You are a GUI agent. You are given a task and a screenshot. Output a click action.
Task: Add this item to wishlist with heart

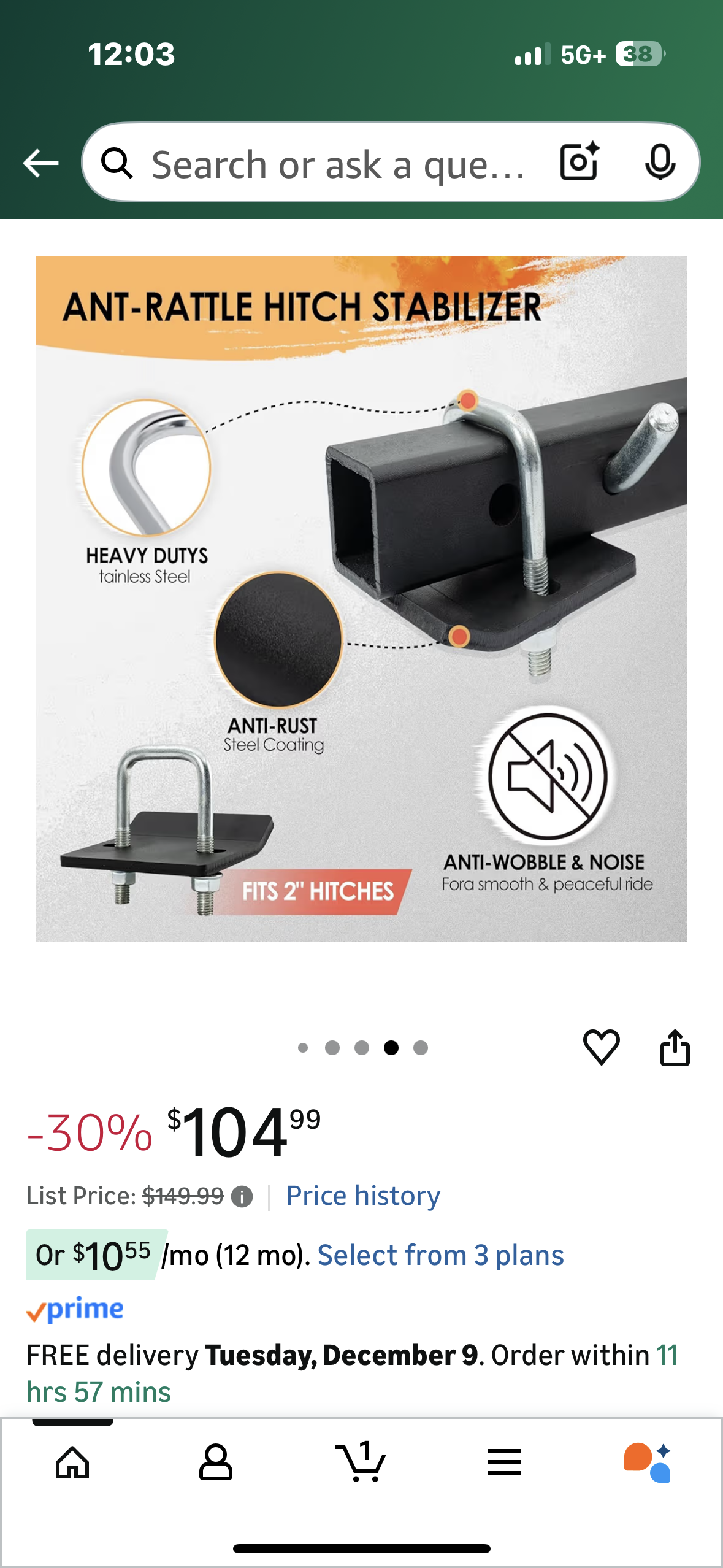(601, 1047)
